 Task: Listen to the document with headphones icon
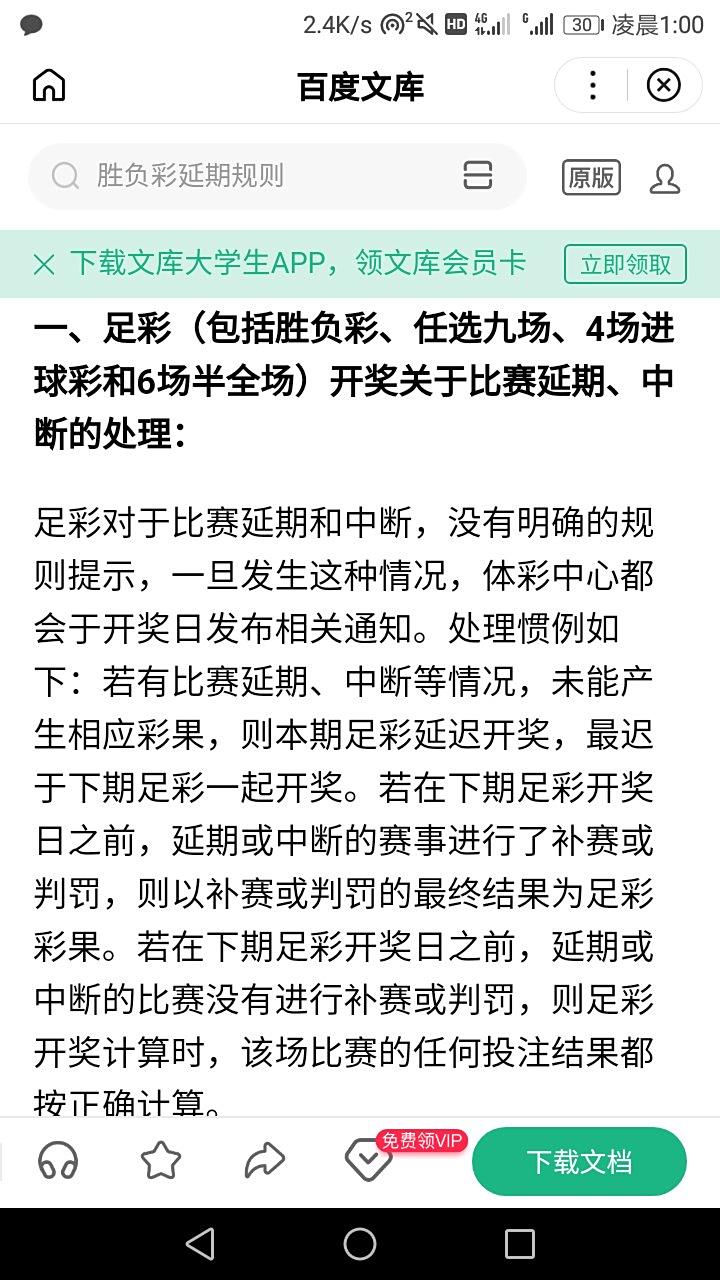(58, 1161)
